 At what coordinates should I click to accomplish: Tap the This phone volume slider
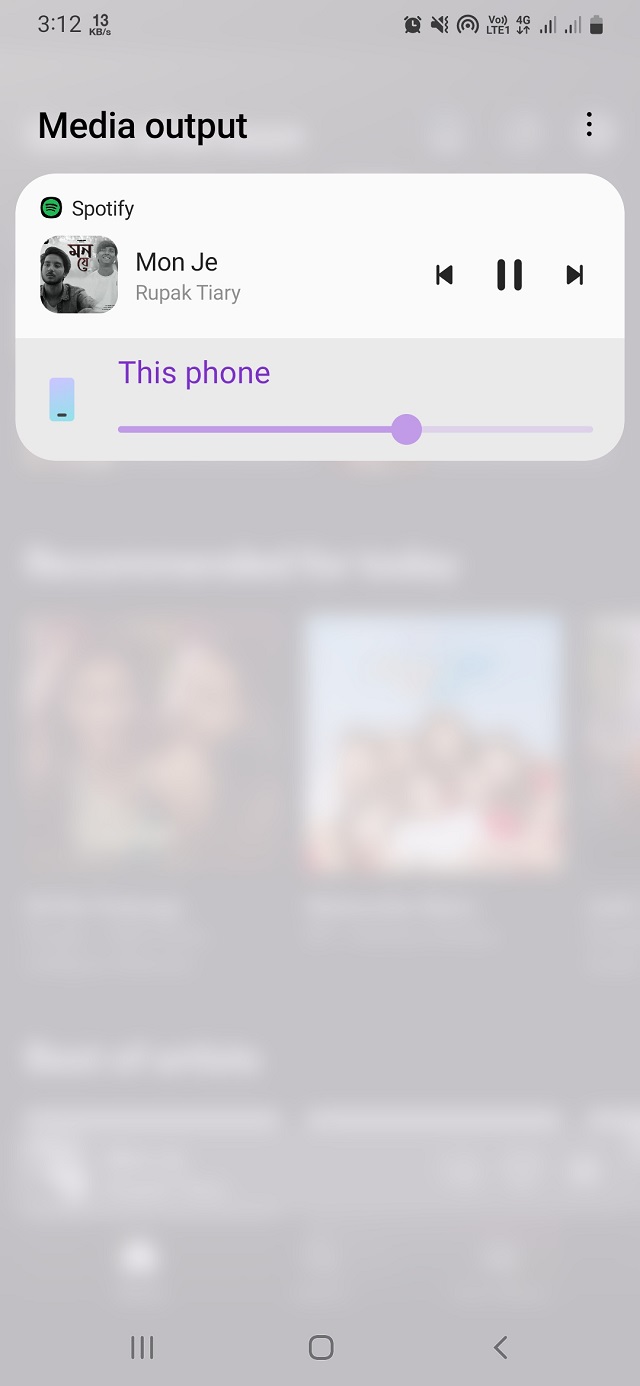point(406,430)
